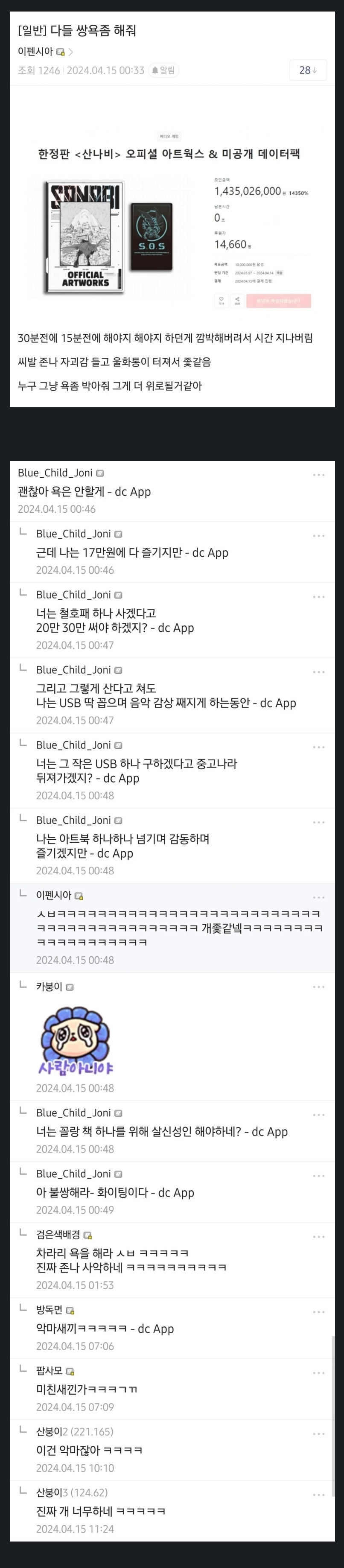Tap the 알림 bell button

(163, 70)
